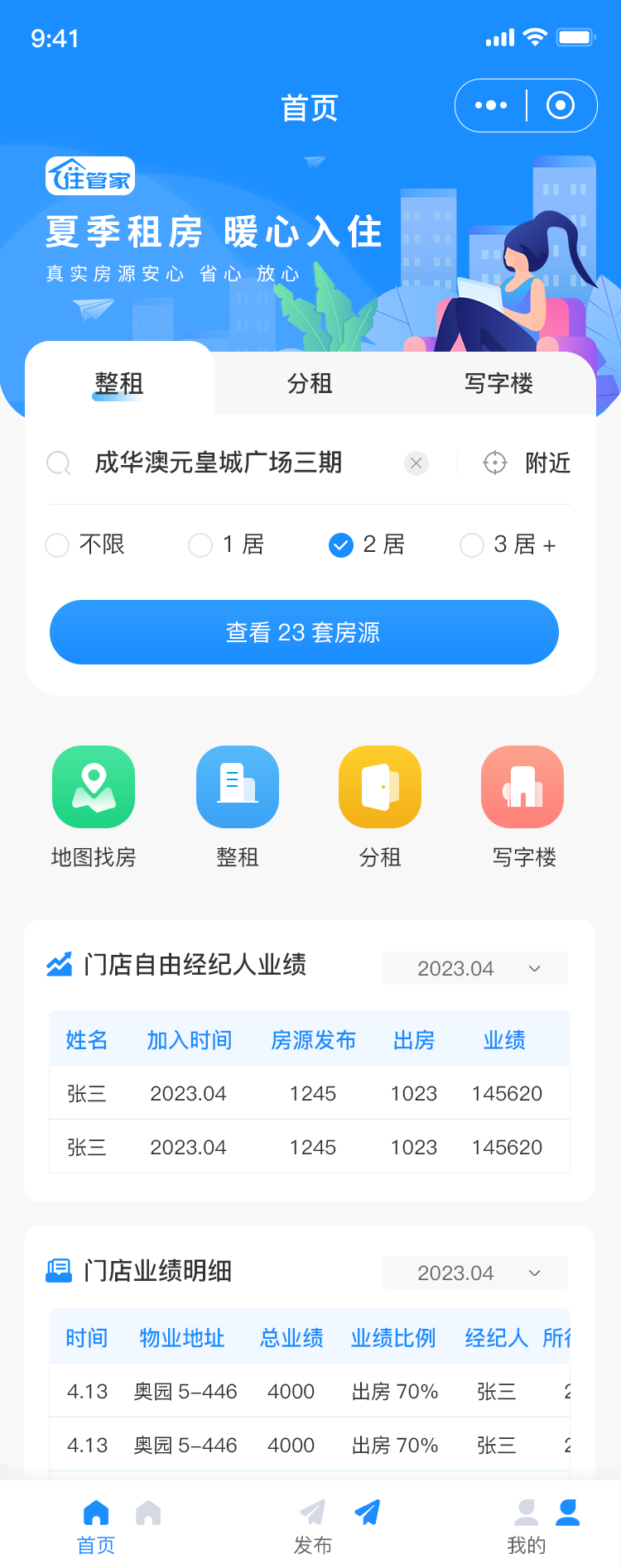Open the 分租 shortcut icon
Viewport: 621px width, 1568px height.
click(380, 787)
